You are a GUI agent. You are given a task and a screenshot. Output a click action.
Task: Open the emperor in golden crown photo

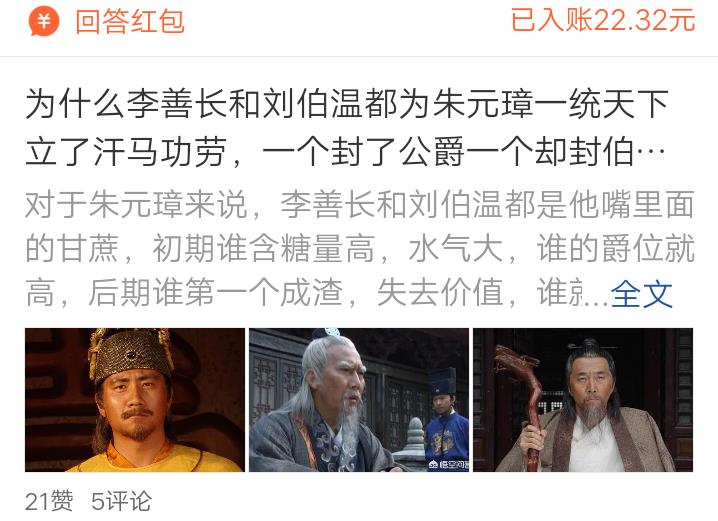tap(135, 400)
